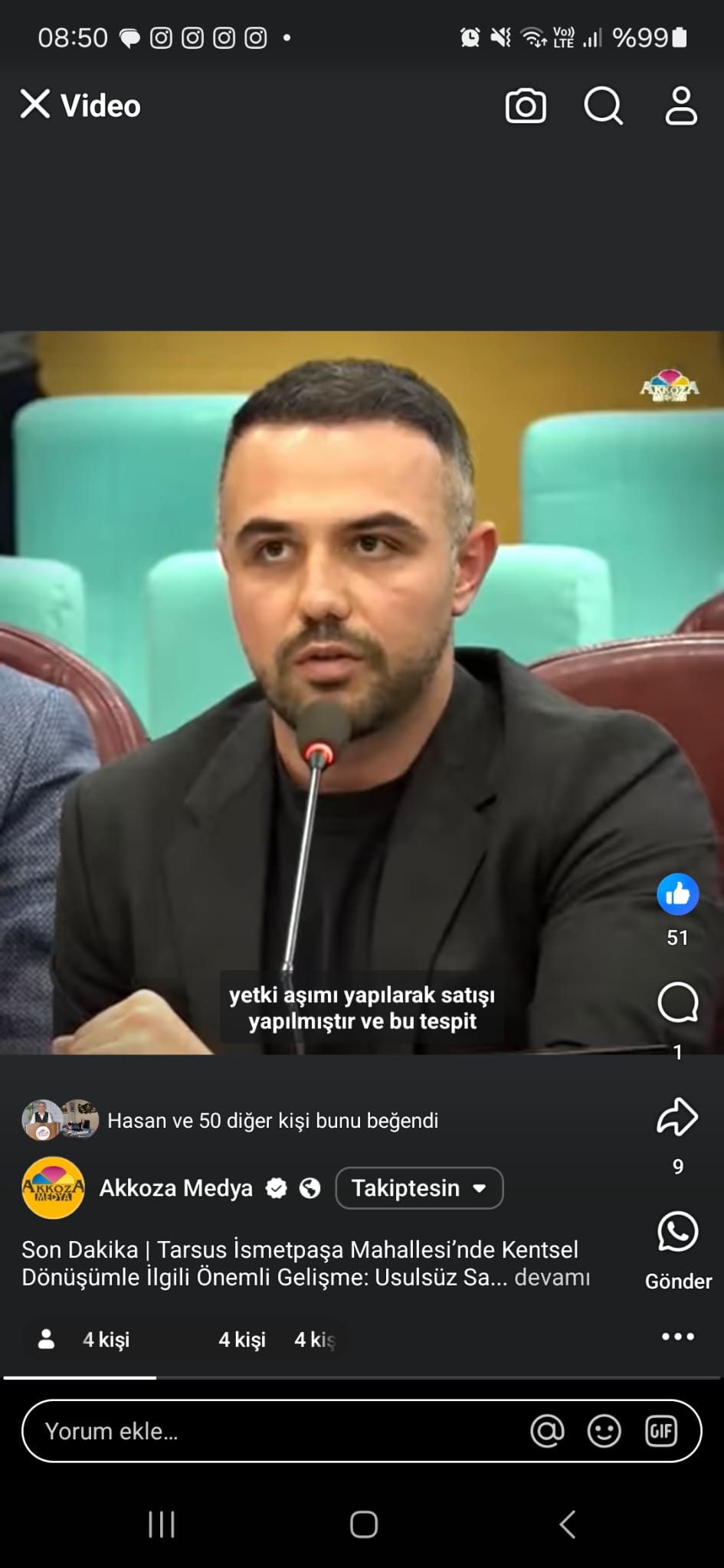Expand the caption with devamı
Screen dimensions: 724x1568
pos(552,1277)
